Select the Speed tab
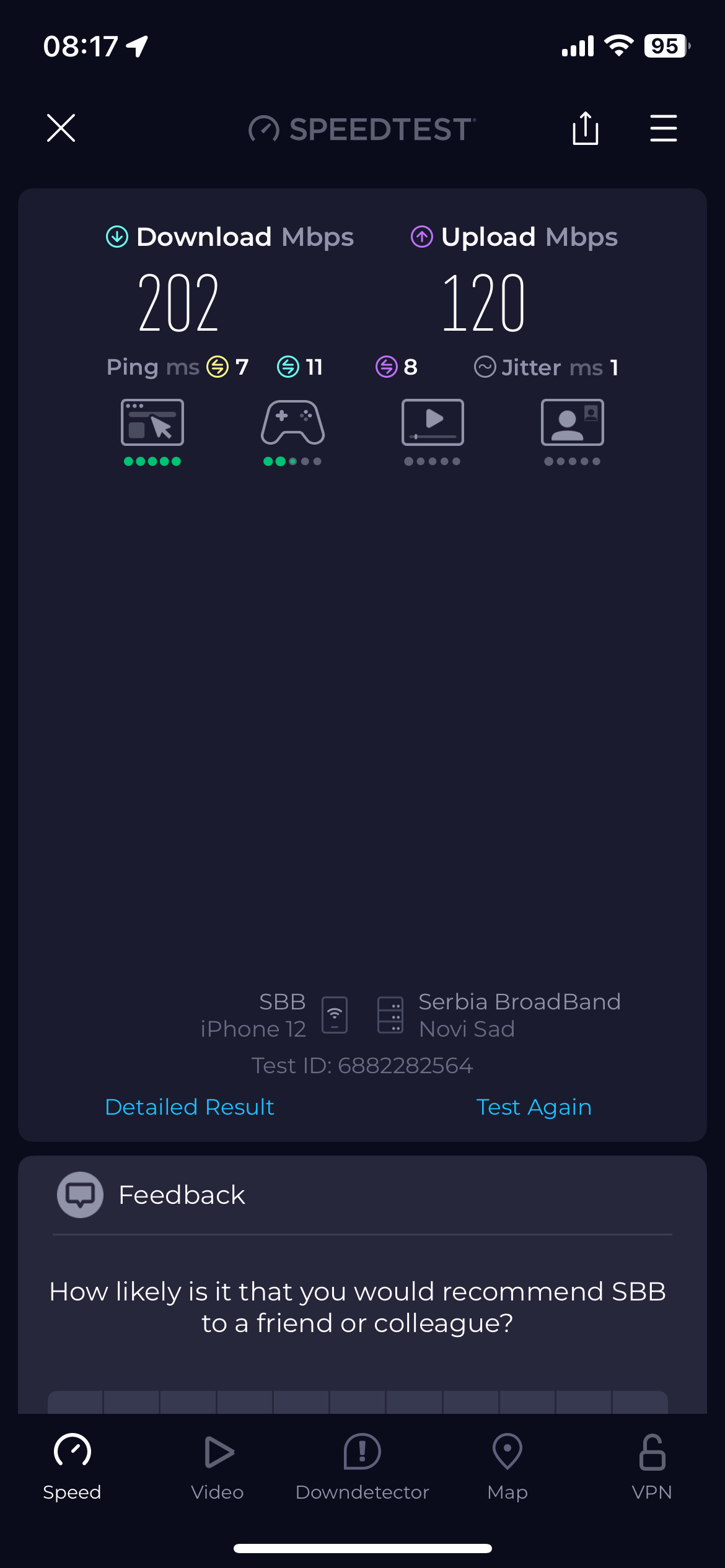 point(72,1466)
